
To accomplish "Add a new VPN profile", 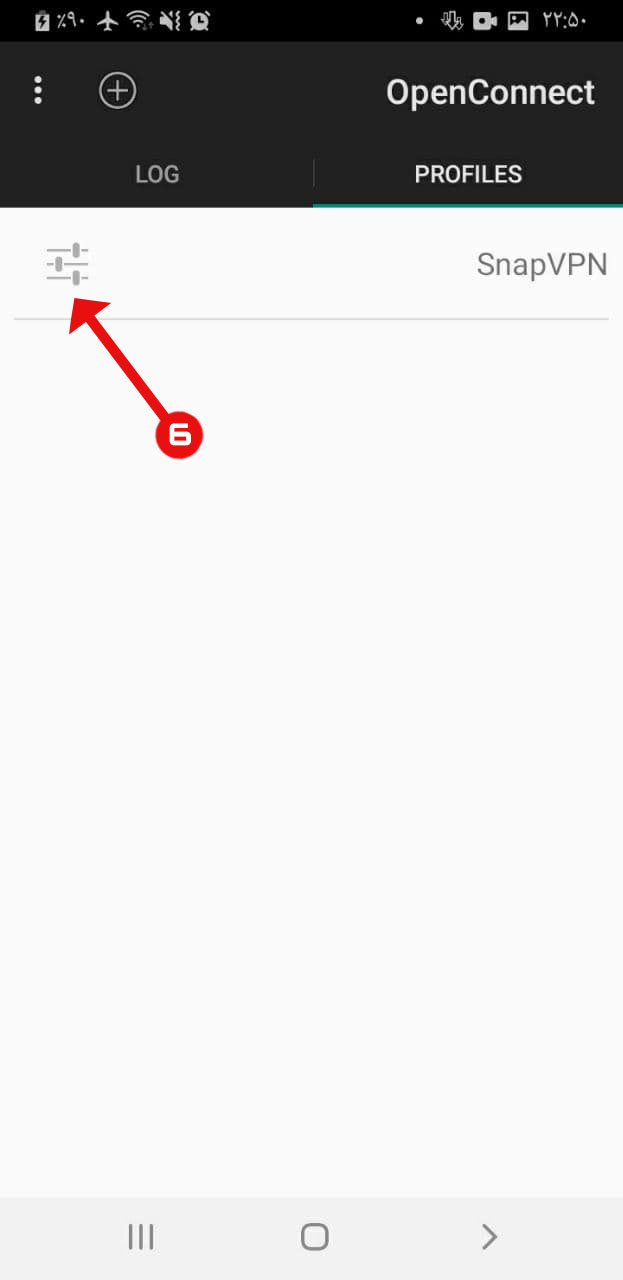I will pyautogui.click(x=117, y=91).
